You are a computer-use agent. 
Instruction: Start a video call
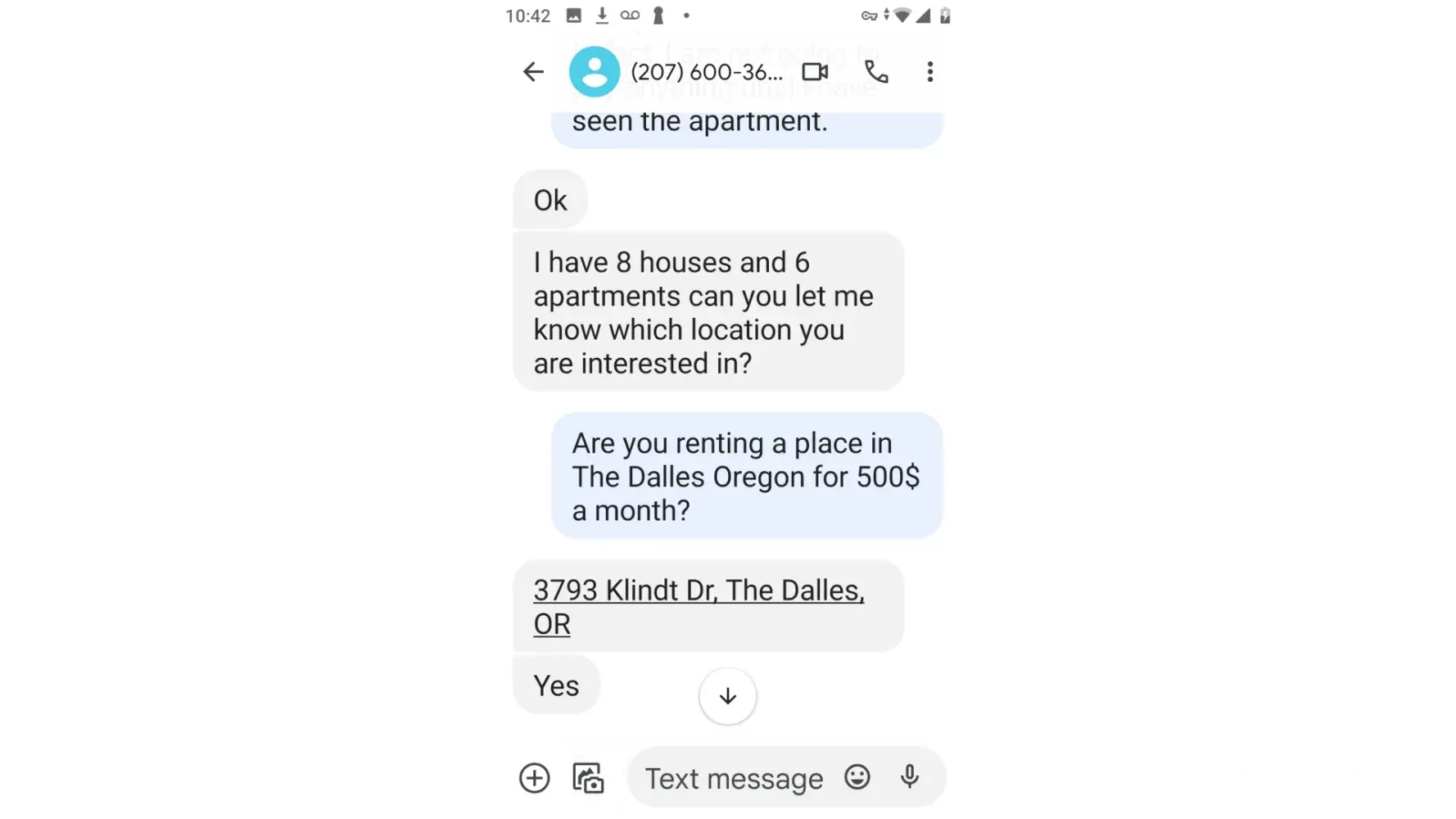click(x=815, y=72)
